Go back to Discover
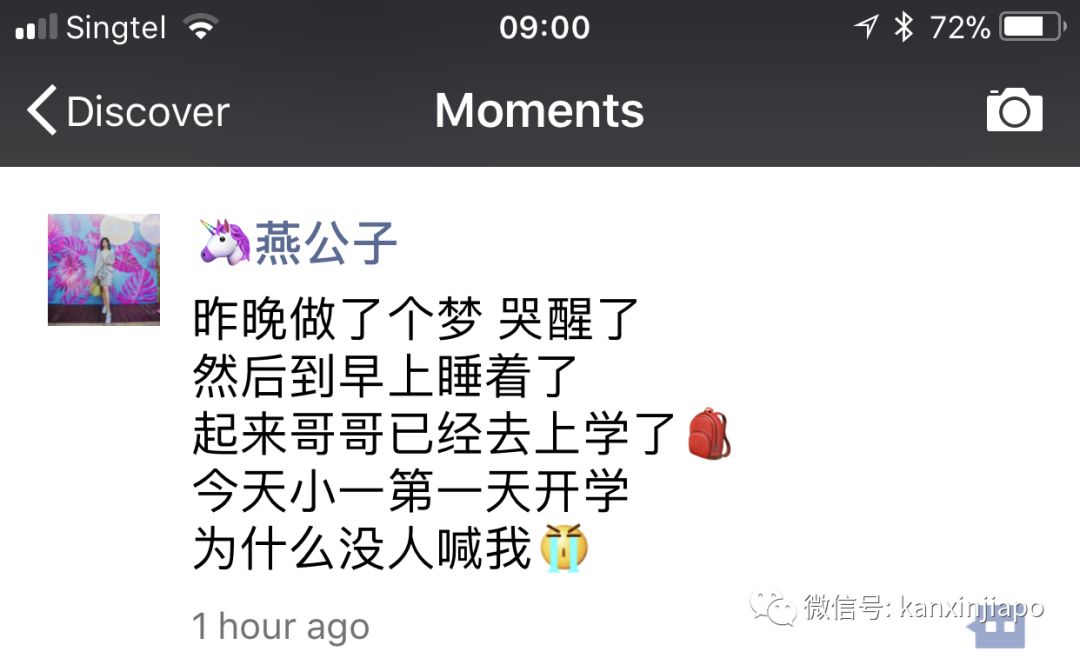 click(x=128, y=111)
